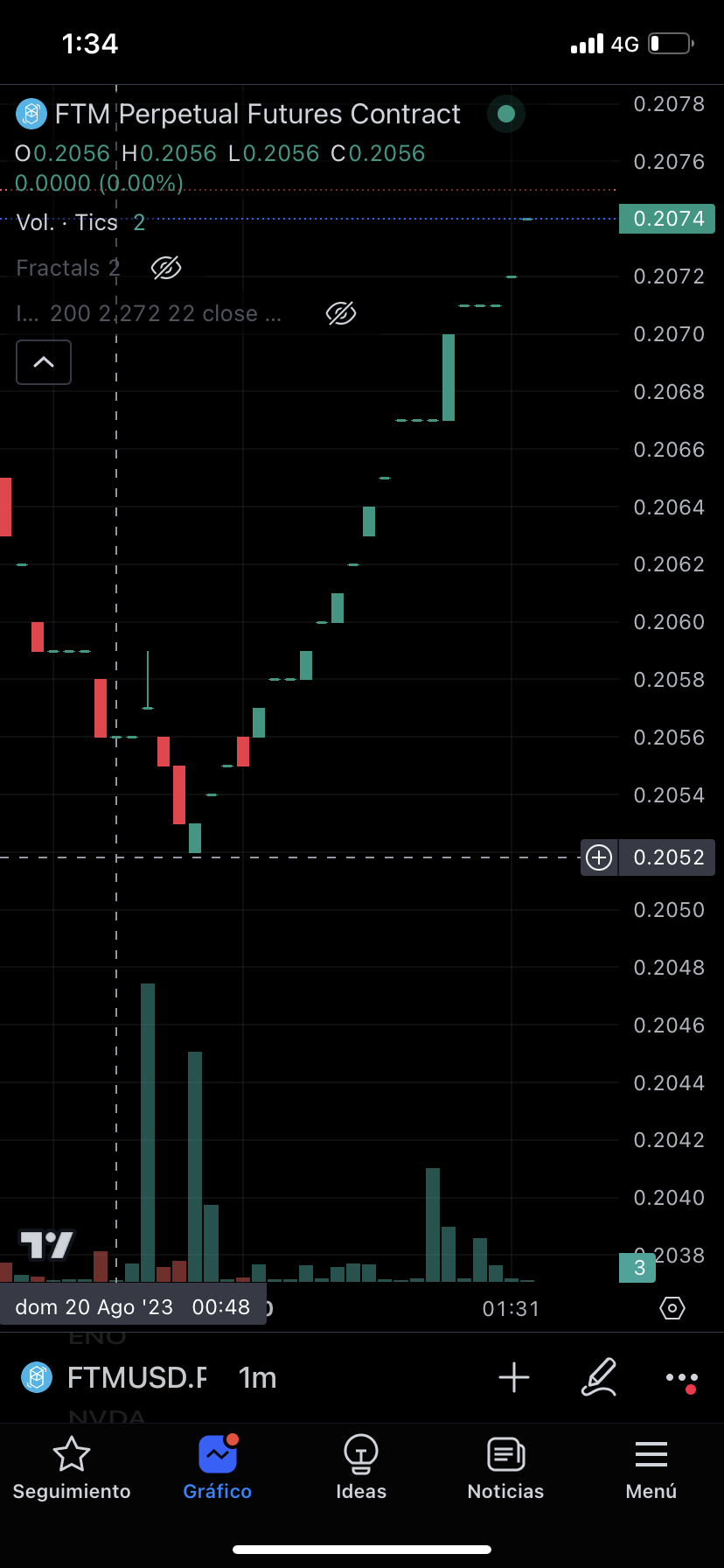
Task: Show the hidden Fractals indicator
Action: click(x=166, y=268)
